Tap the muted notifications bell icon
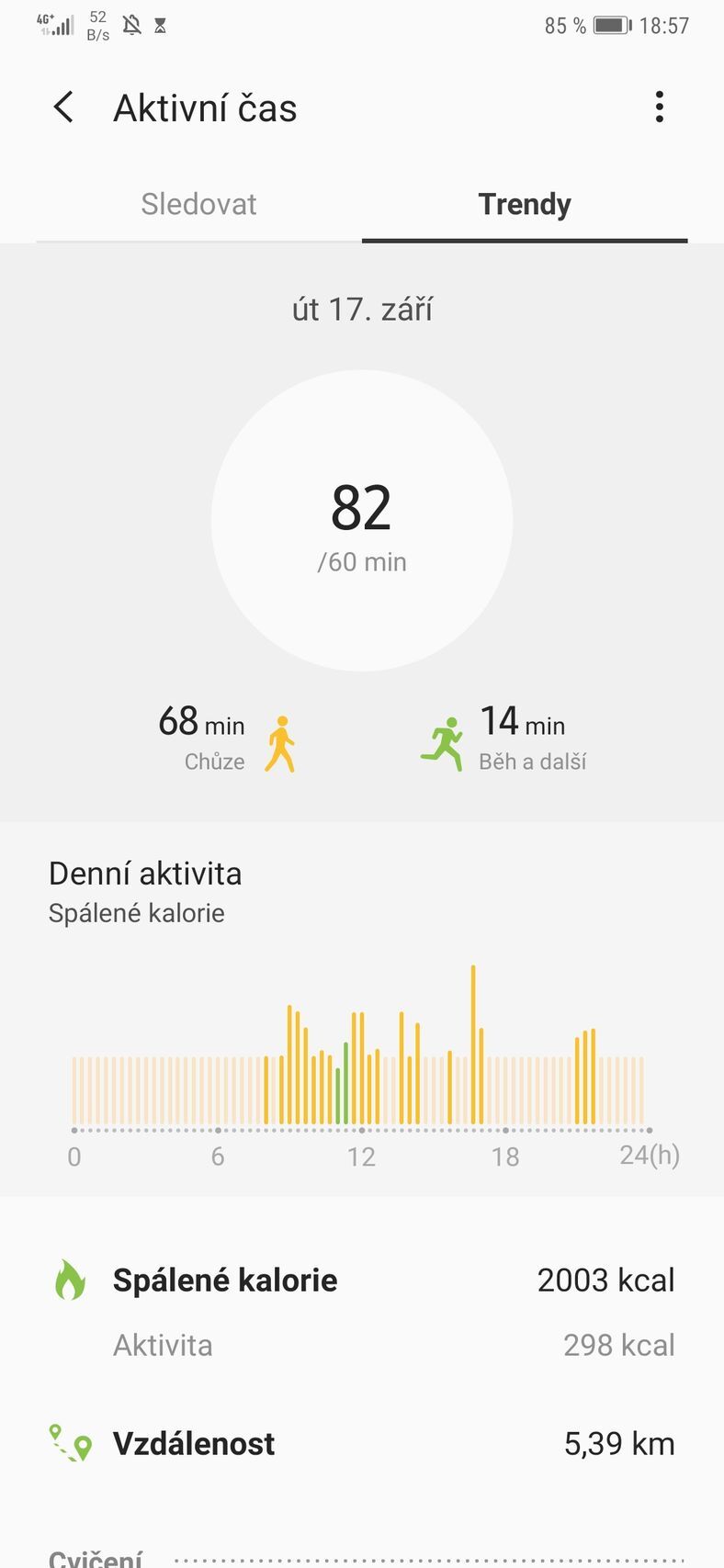Screen dimensions: 724x1568 pos(131,26)
